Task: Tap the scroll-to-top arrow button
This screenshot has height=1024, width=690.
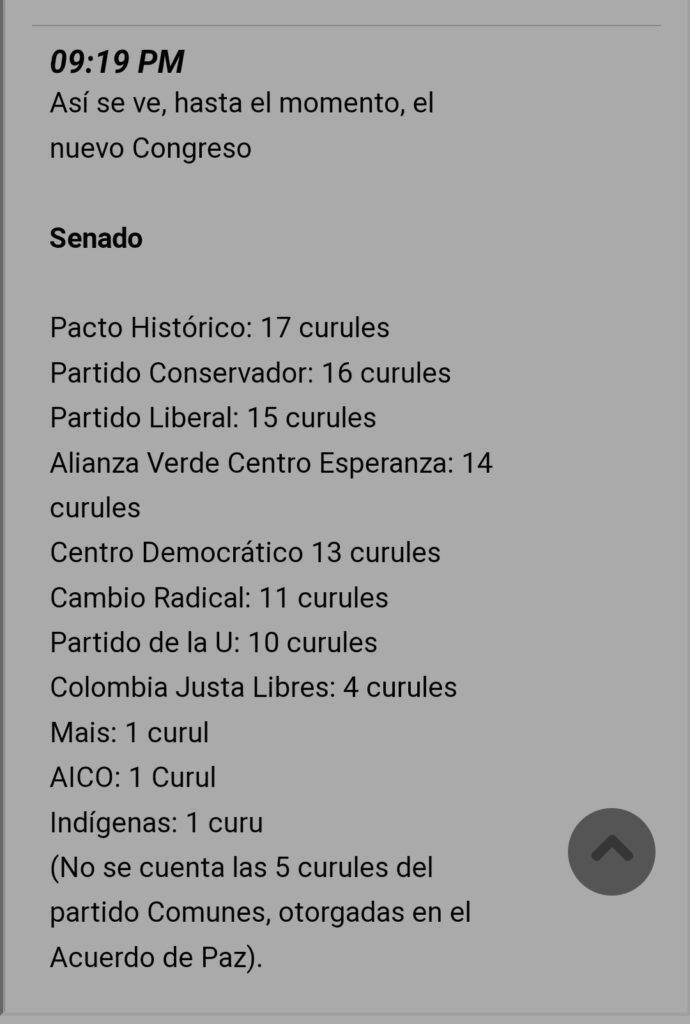Action: 611,851
